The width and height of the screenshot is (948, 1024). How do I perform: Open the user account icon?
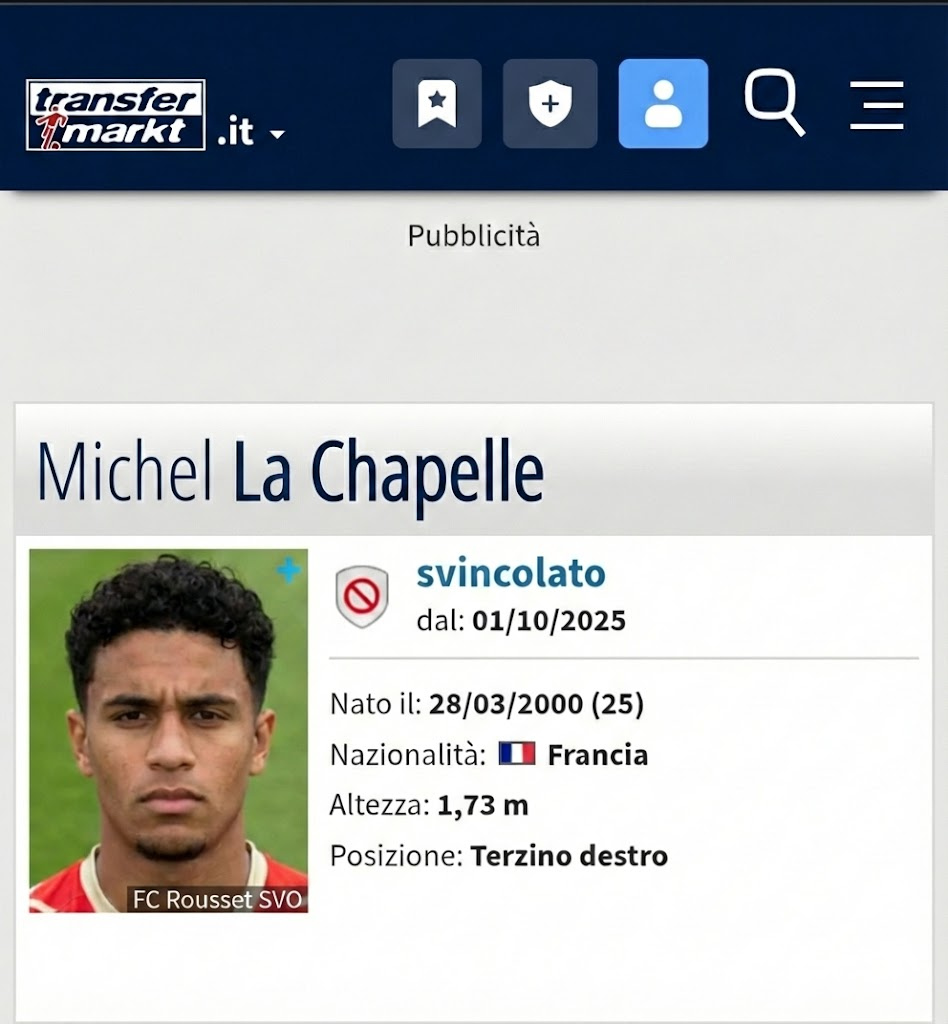(663, 104)
